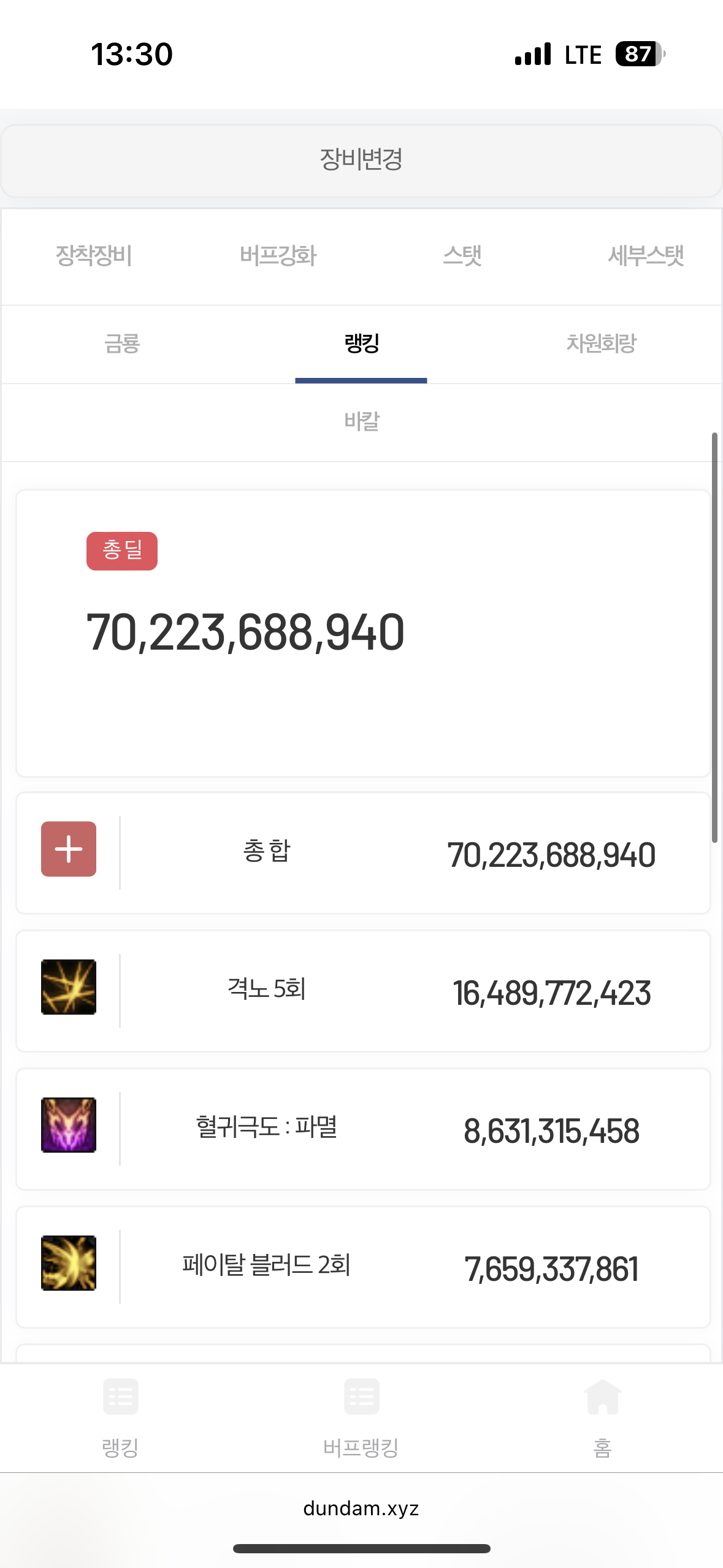
Task: Tap the 장비변경 button
Action: 361,161
